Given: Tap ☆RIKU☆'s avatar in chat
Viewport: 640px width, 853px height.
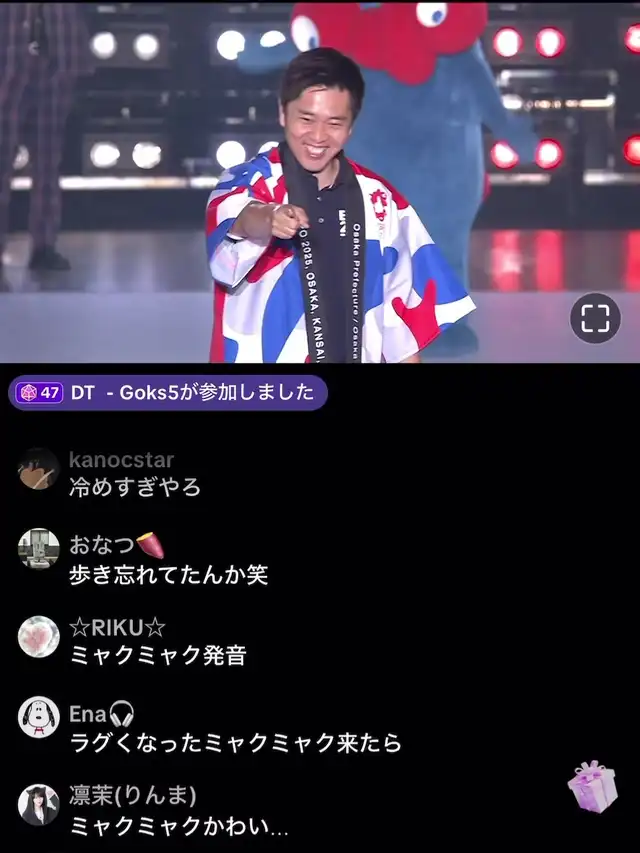Looking at the screenshot, I should pos(39,636).
